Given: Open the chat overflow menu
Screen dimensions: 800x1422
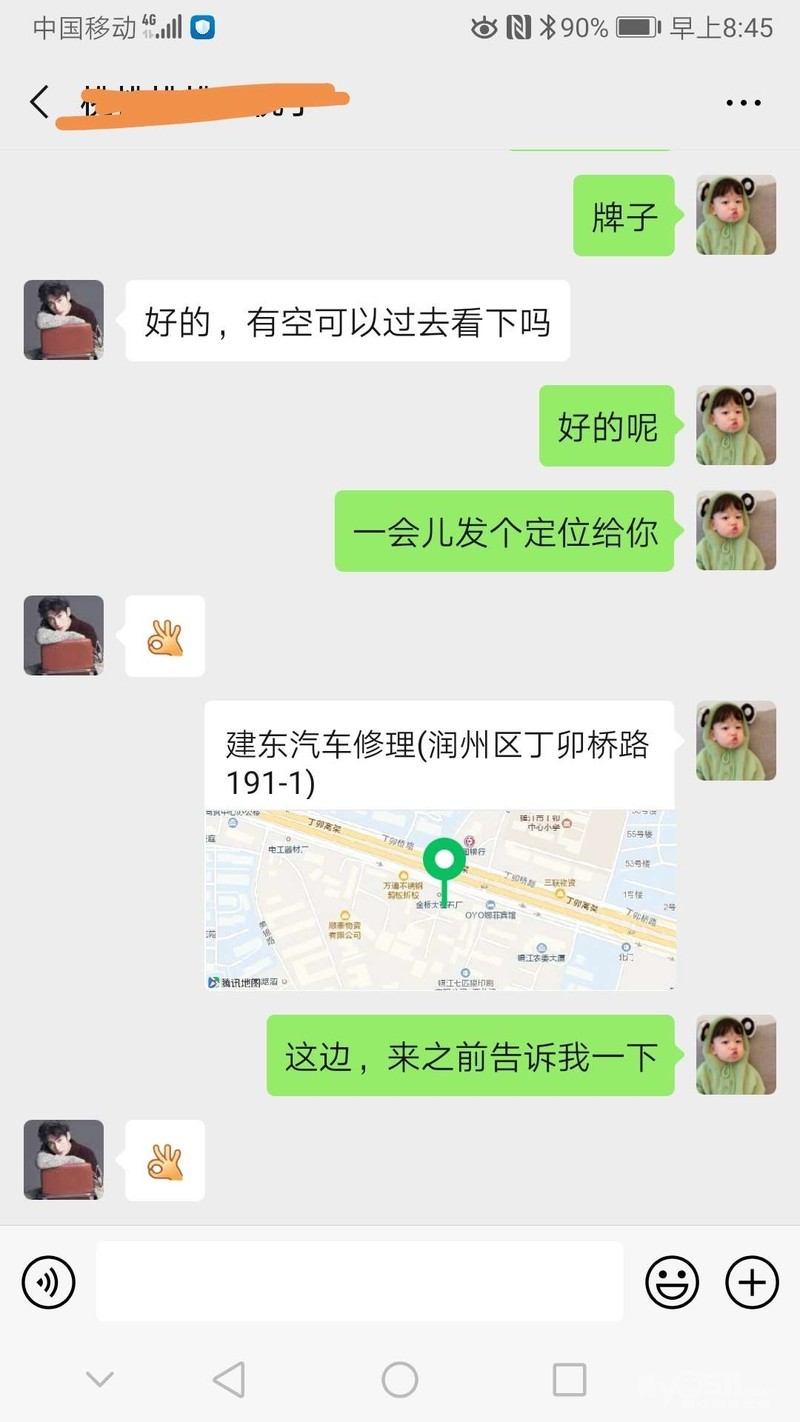Looking at the screenshot, I should (x=743, y=103).
